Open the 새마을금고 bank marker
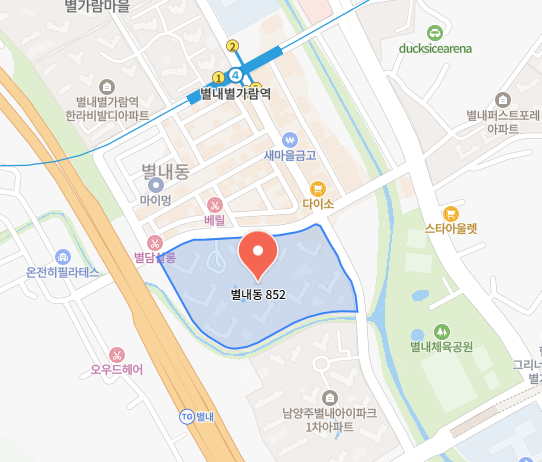The width and height of the screenshot is (542, 462). [290, 140]
